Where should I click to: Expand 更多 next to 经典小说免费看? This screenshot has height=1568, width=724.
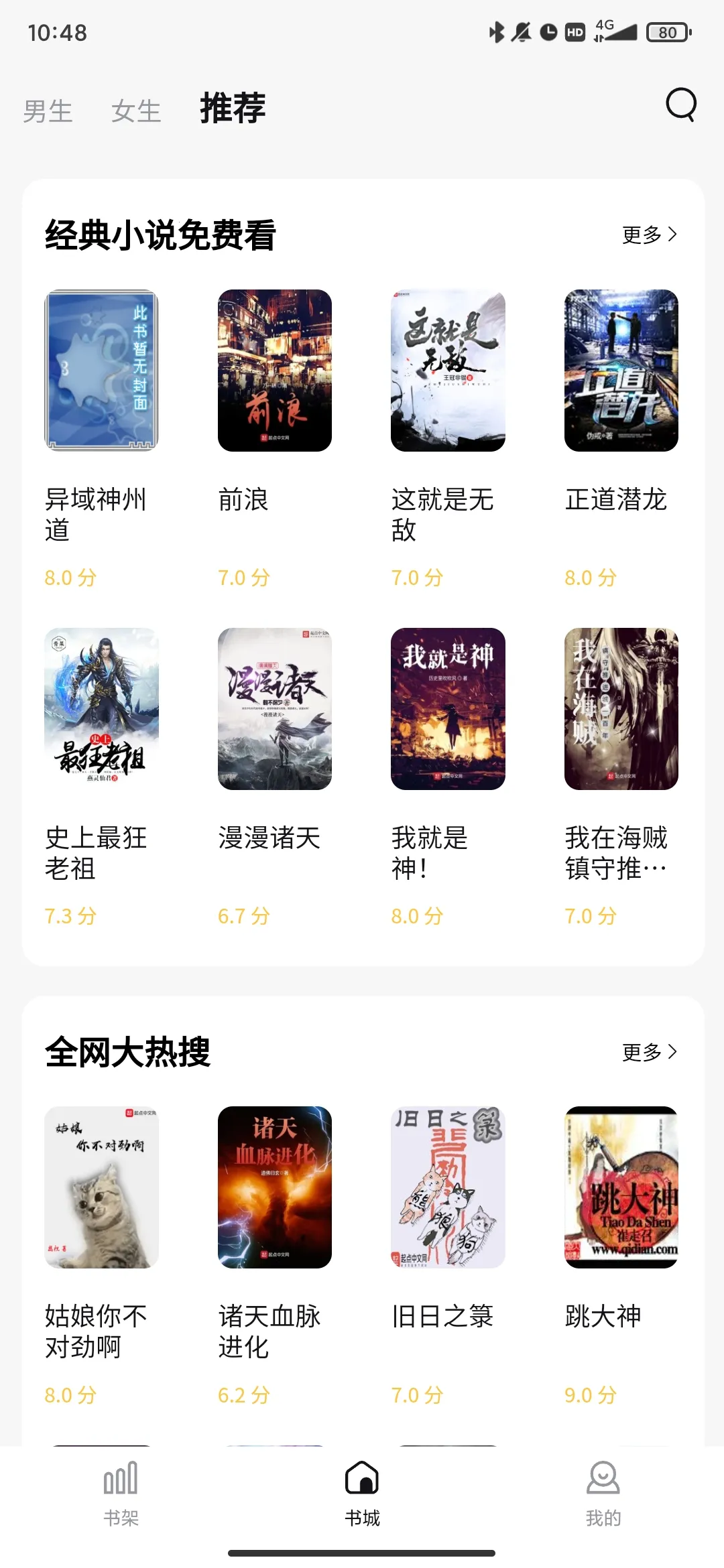tap(648, 235)
